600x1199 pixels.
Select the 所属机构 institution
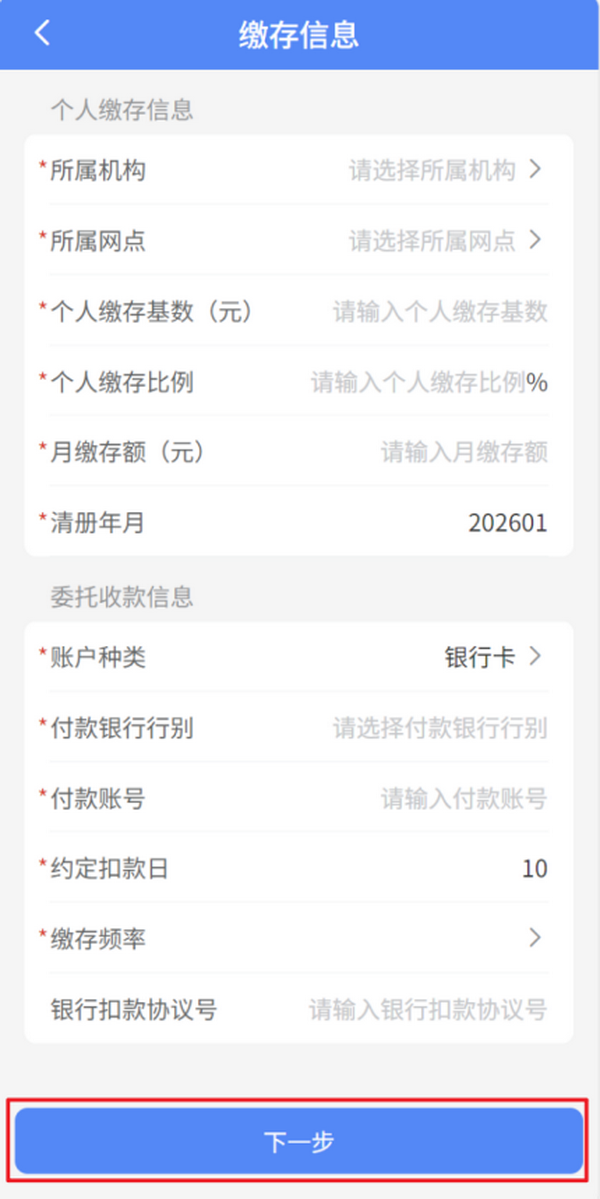tap(440, 170)
